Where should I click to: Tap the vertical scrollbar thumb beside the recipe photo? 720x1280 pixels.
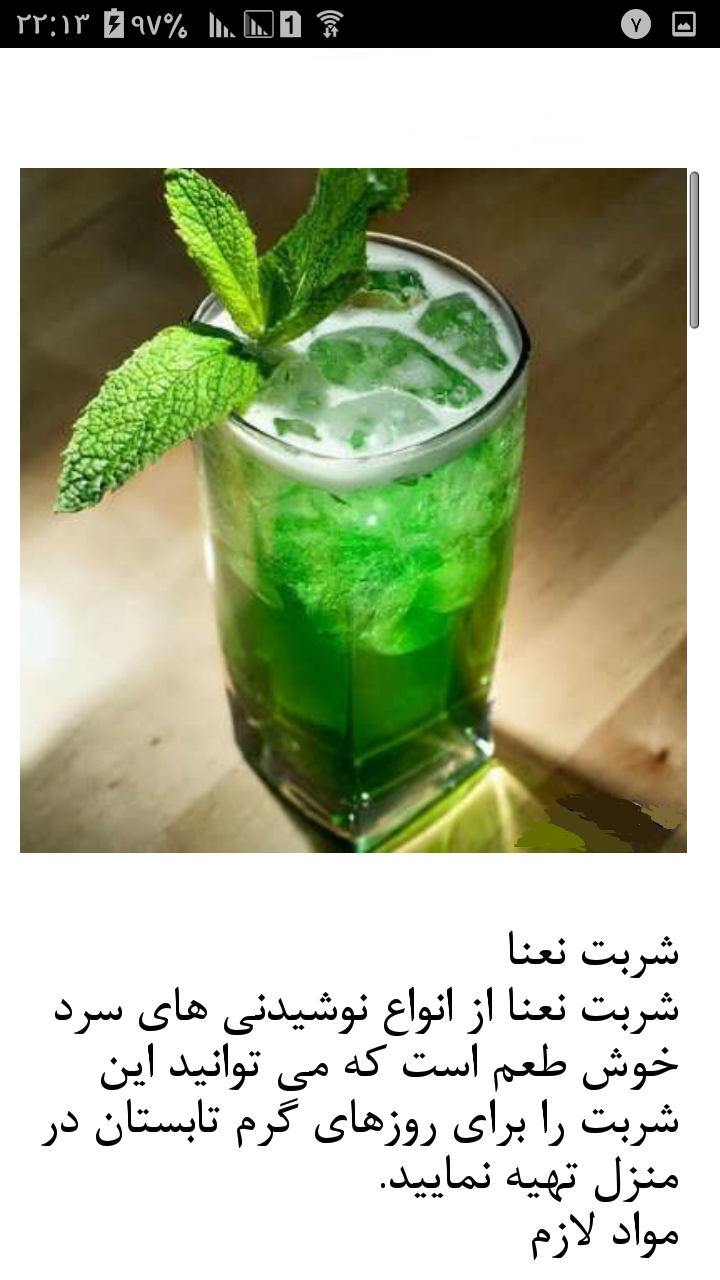694,249
